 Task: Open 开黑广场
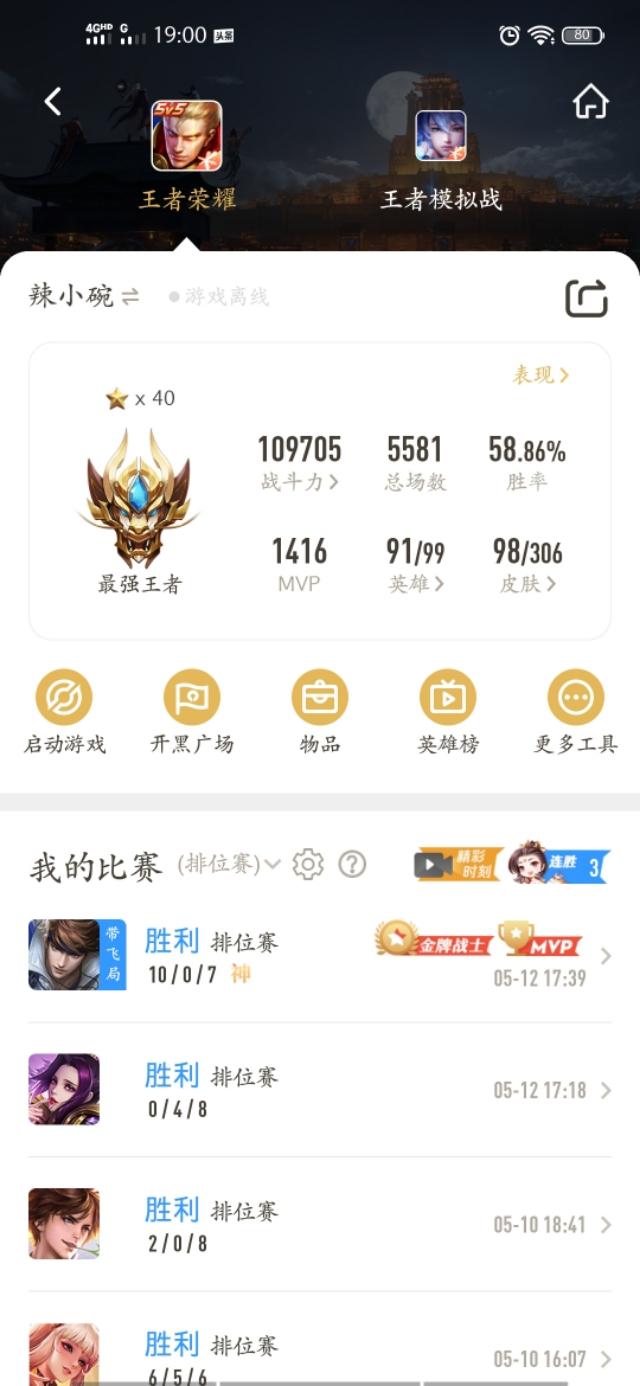(x=192, y=711)
